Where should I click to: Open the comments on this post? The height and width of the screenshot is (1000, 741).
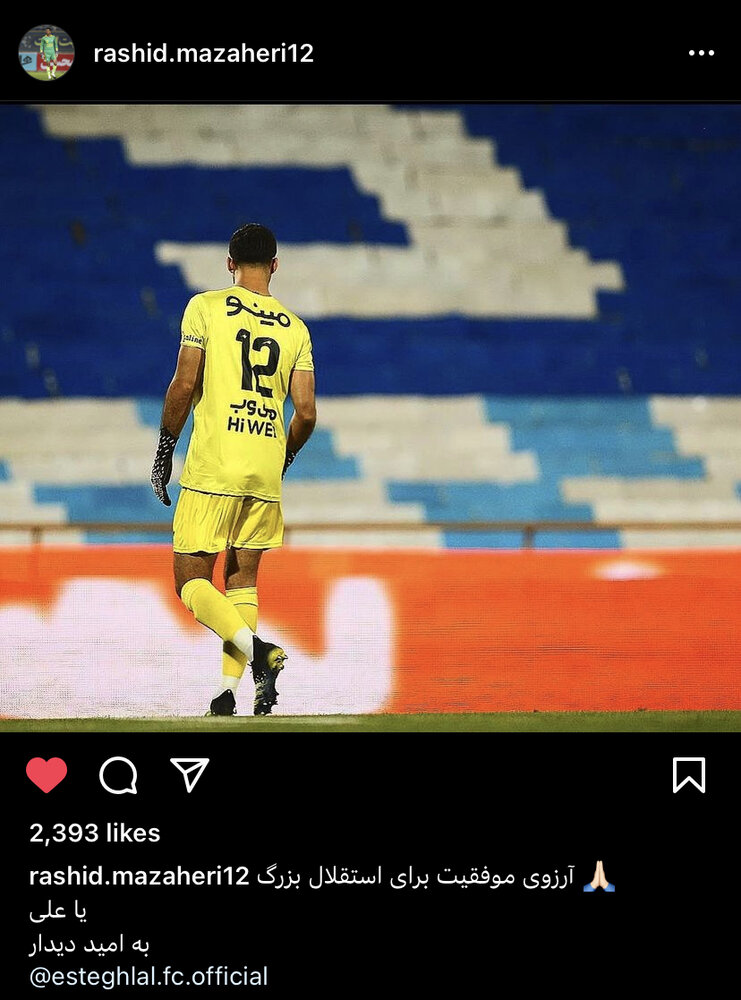[118, 775]
